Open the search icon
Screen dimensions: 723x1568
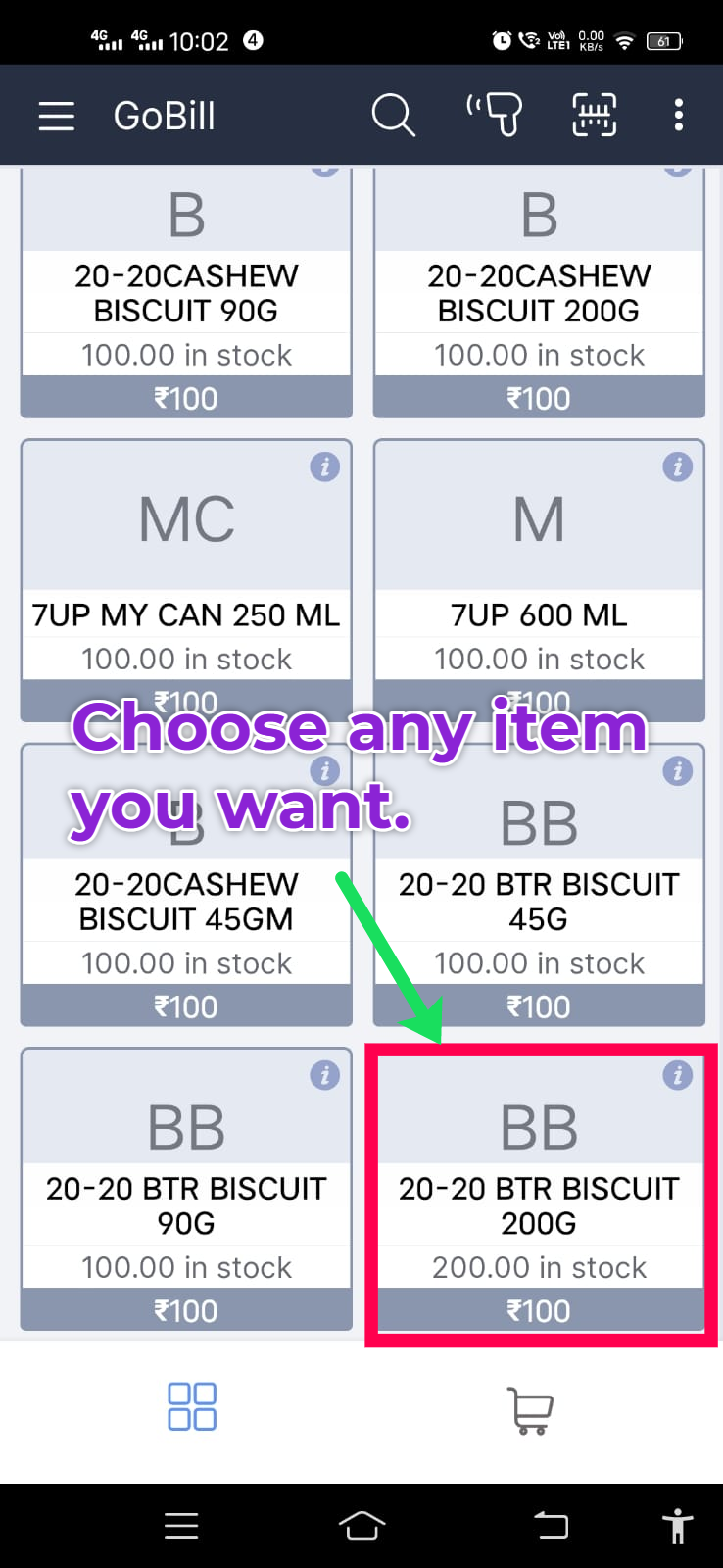393,116
